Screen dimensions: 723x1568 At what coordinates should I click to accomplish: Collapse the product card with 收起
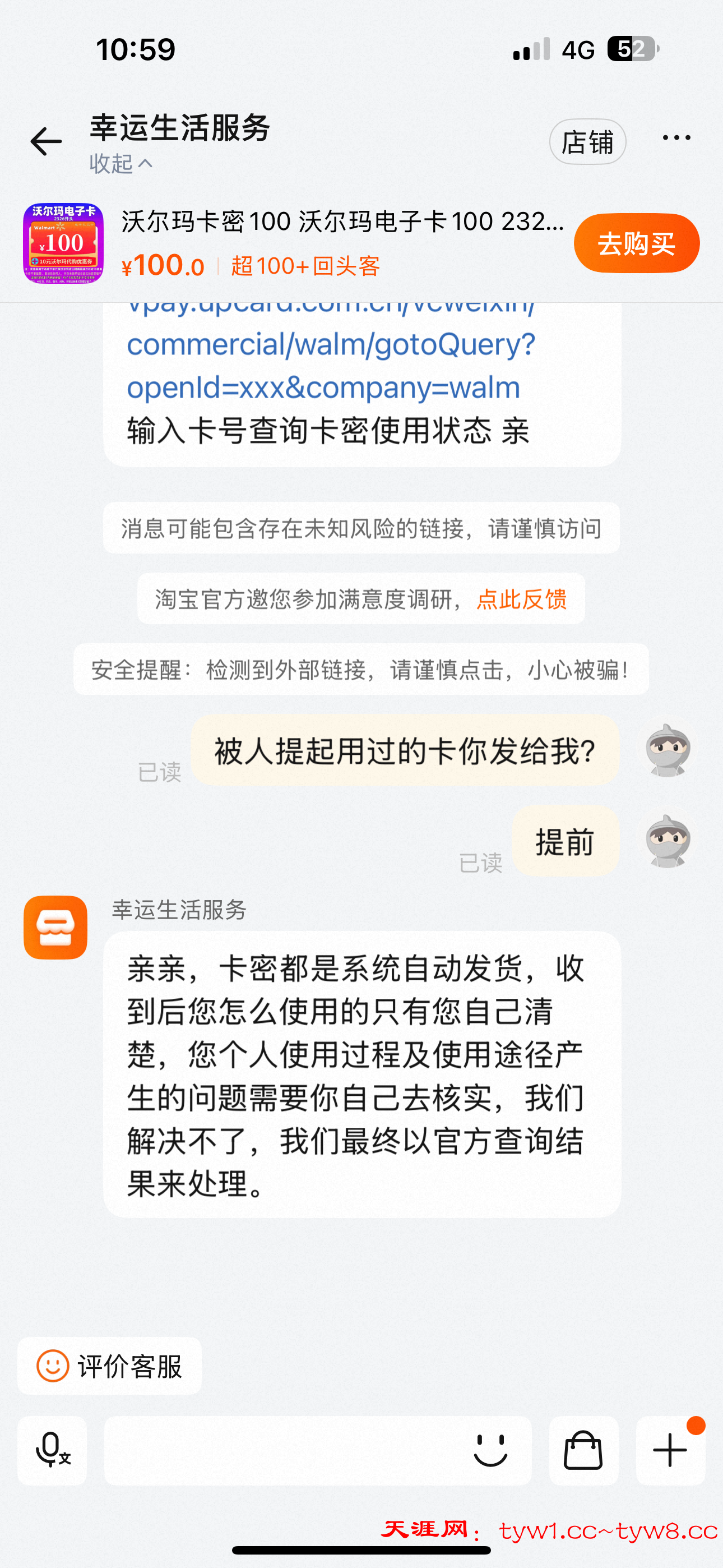(x=120, y=163)
